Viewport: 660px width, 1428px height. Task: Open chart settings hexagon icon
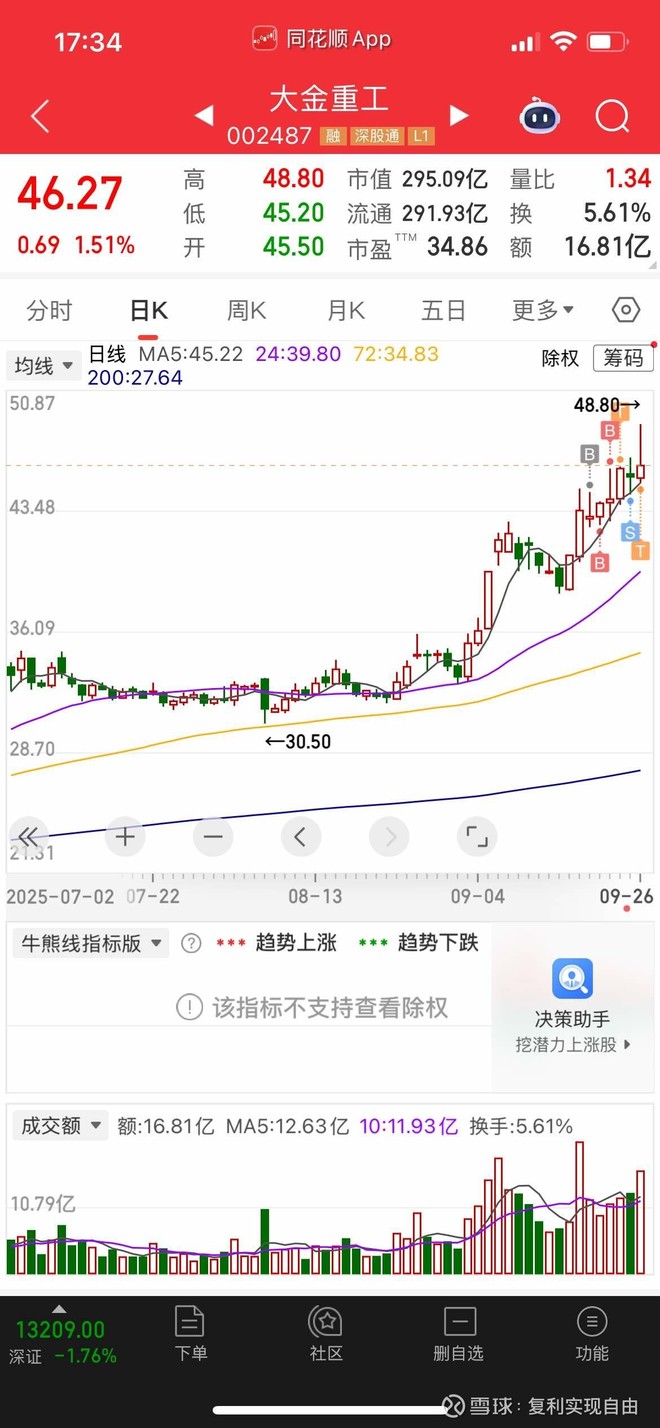point(625,311)
